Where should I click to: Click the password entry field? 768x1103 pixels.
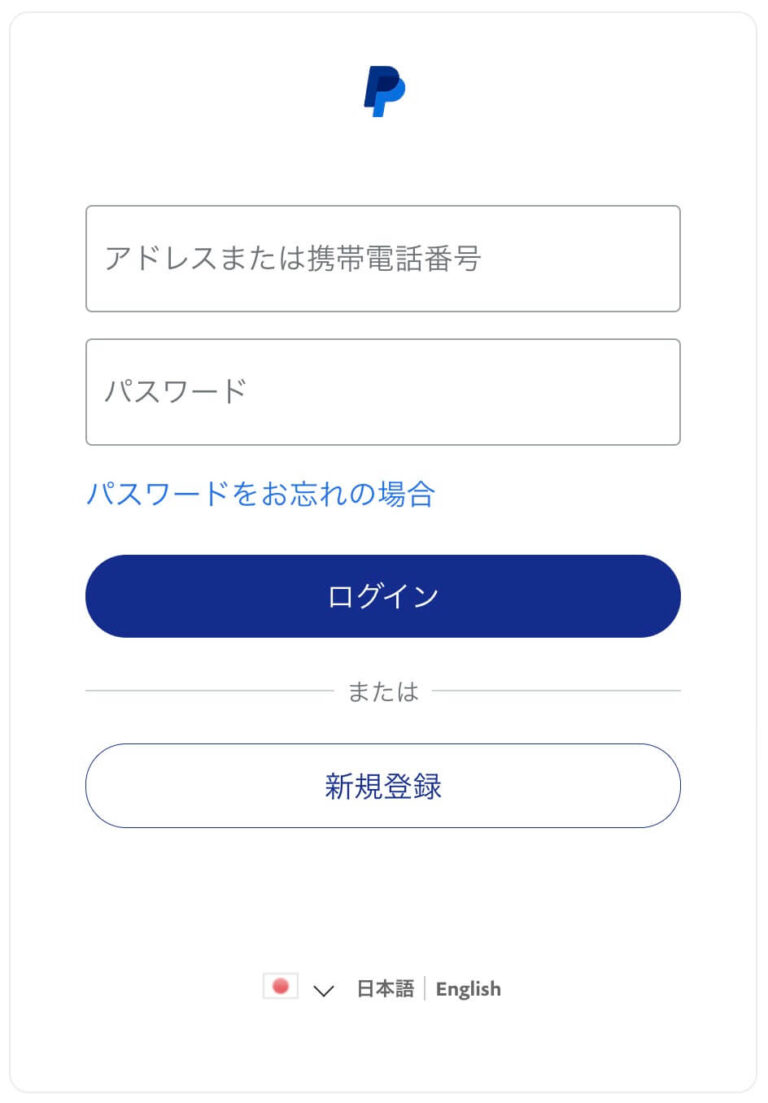point(384,392)
